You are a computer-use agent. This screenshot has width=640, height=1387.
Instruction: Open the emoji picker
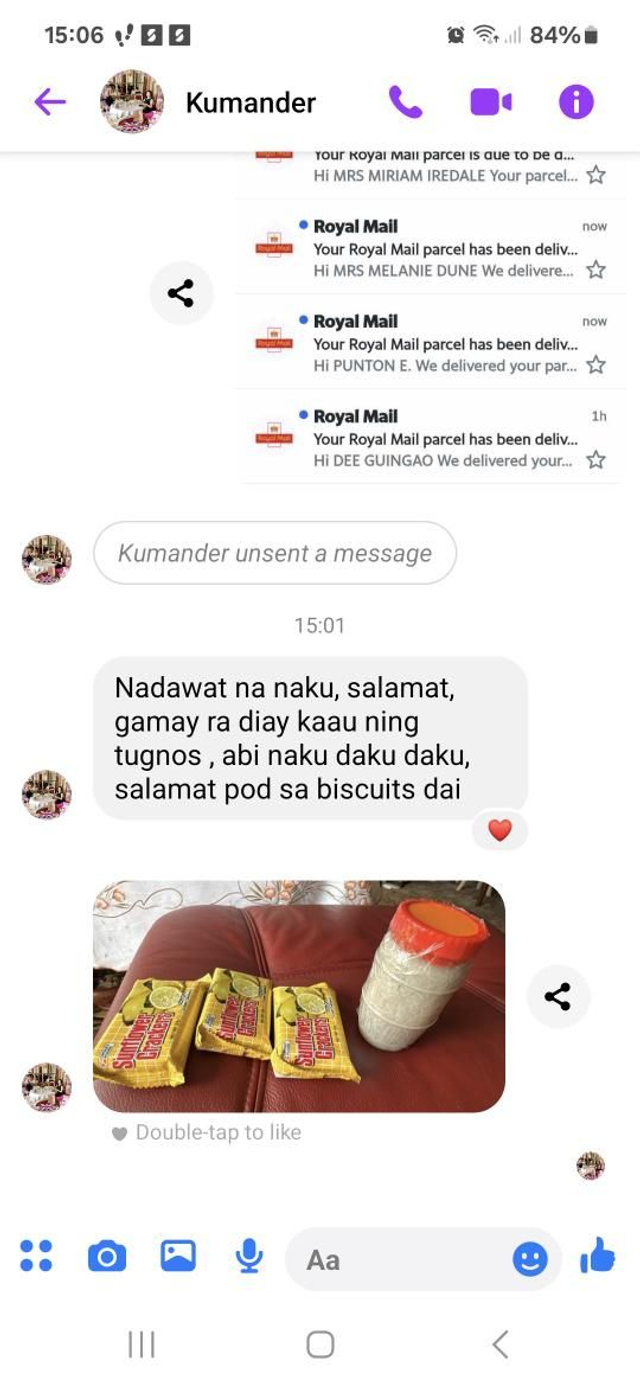point(530,1259)
